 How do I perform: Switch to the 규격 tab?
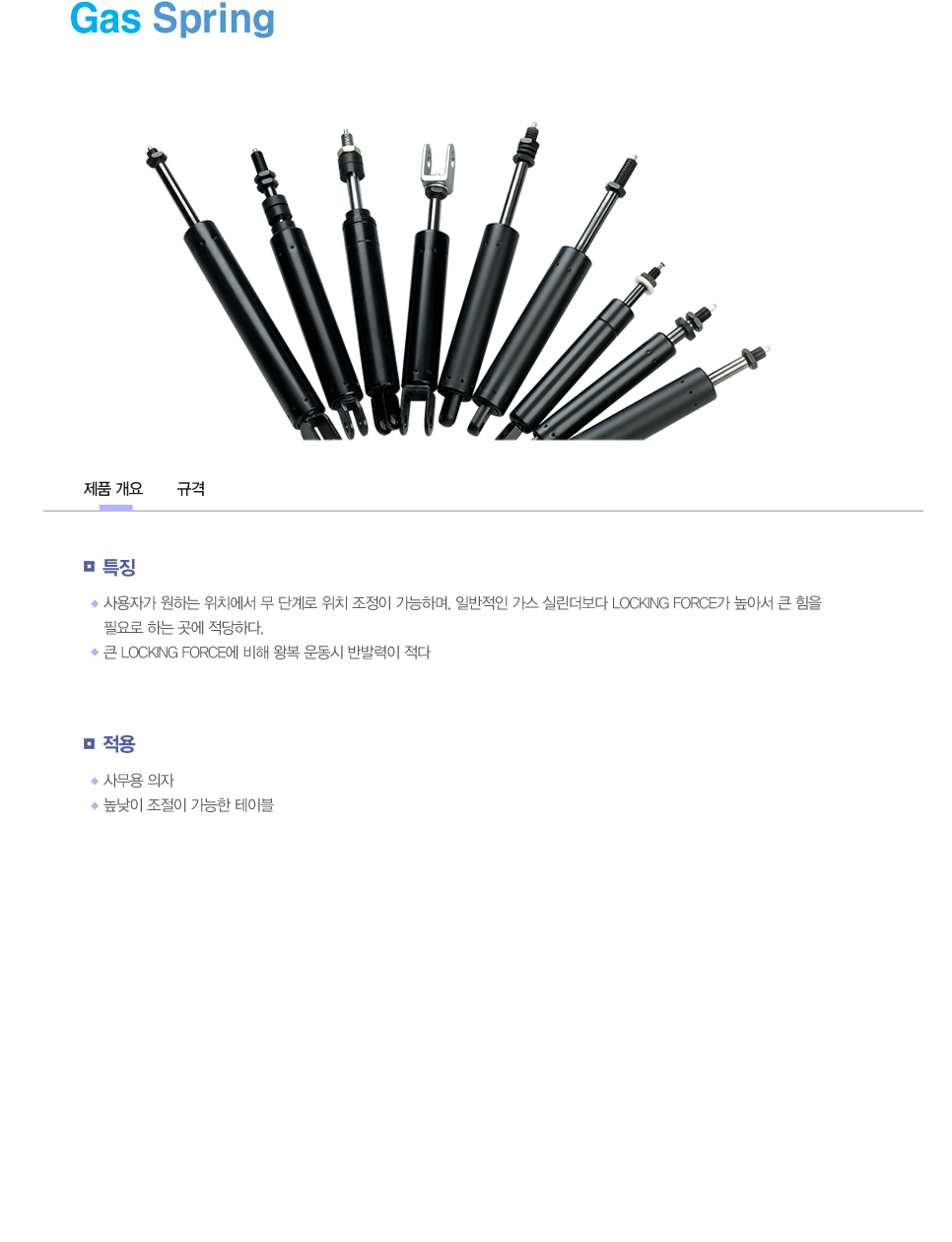(190, 489)
